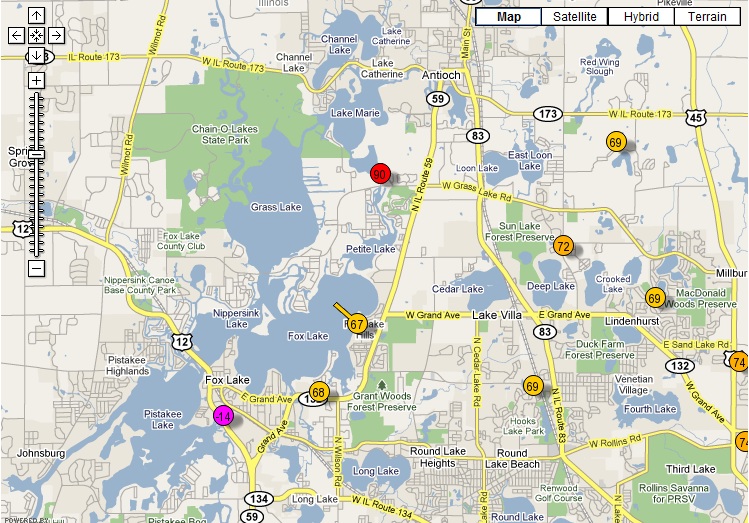This screenshot has height=523, width=749.
Task: Open the 68 marker on E Grand Ave
Action: (x=319, y=392)
